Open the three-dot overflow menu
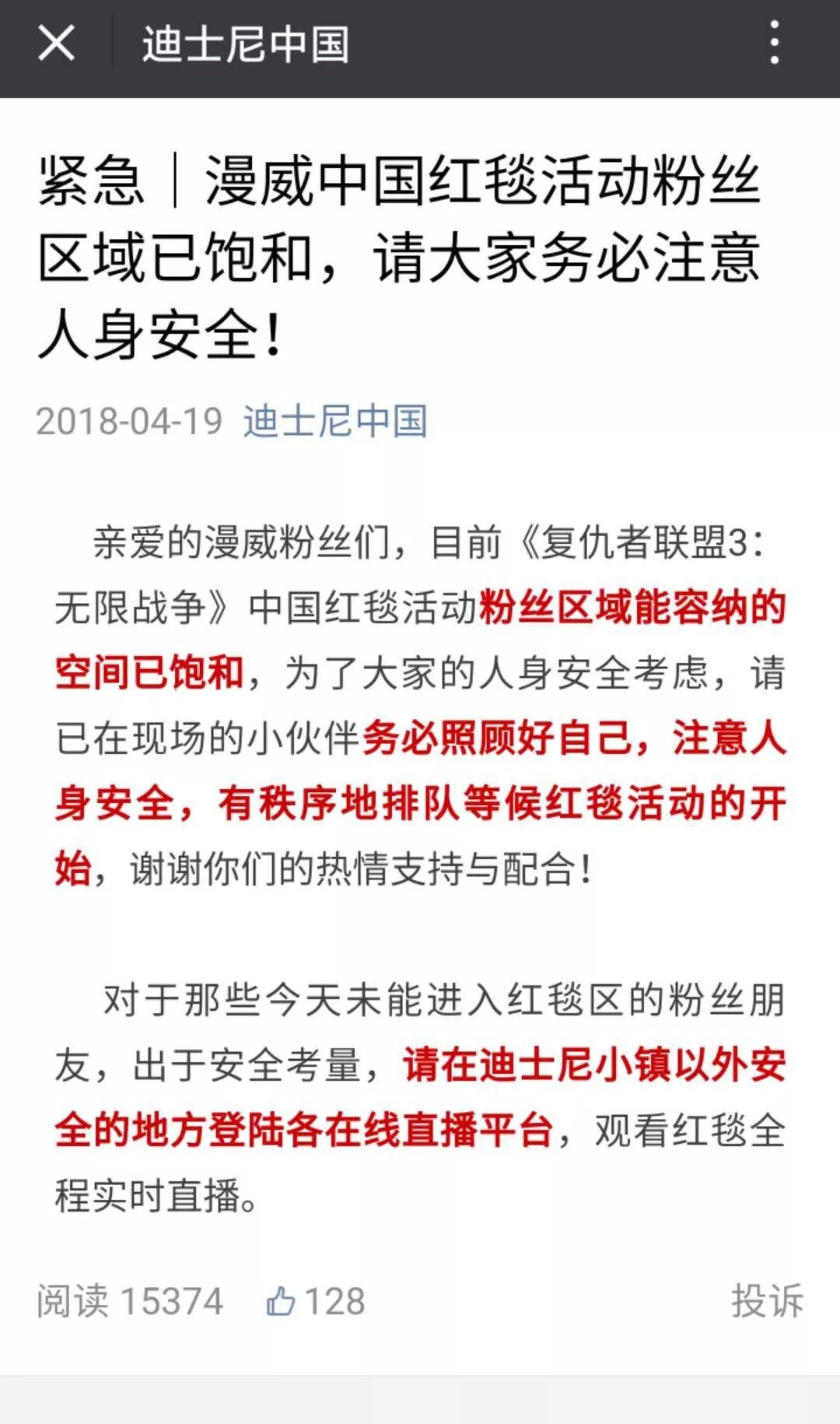Screen dimensions: 840x1424 [x=774, y=43]
